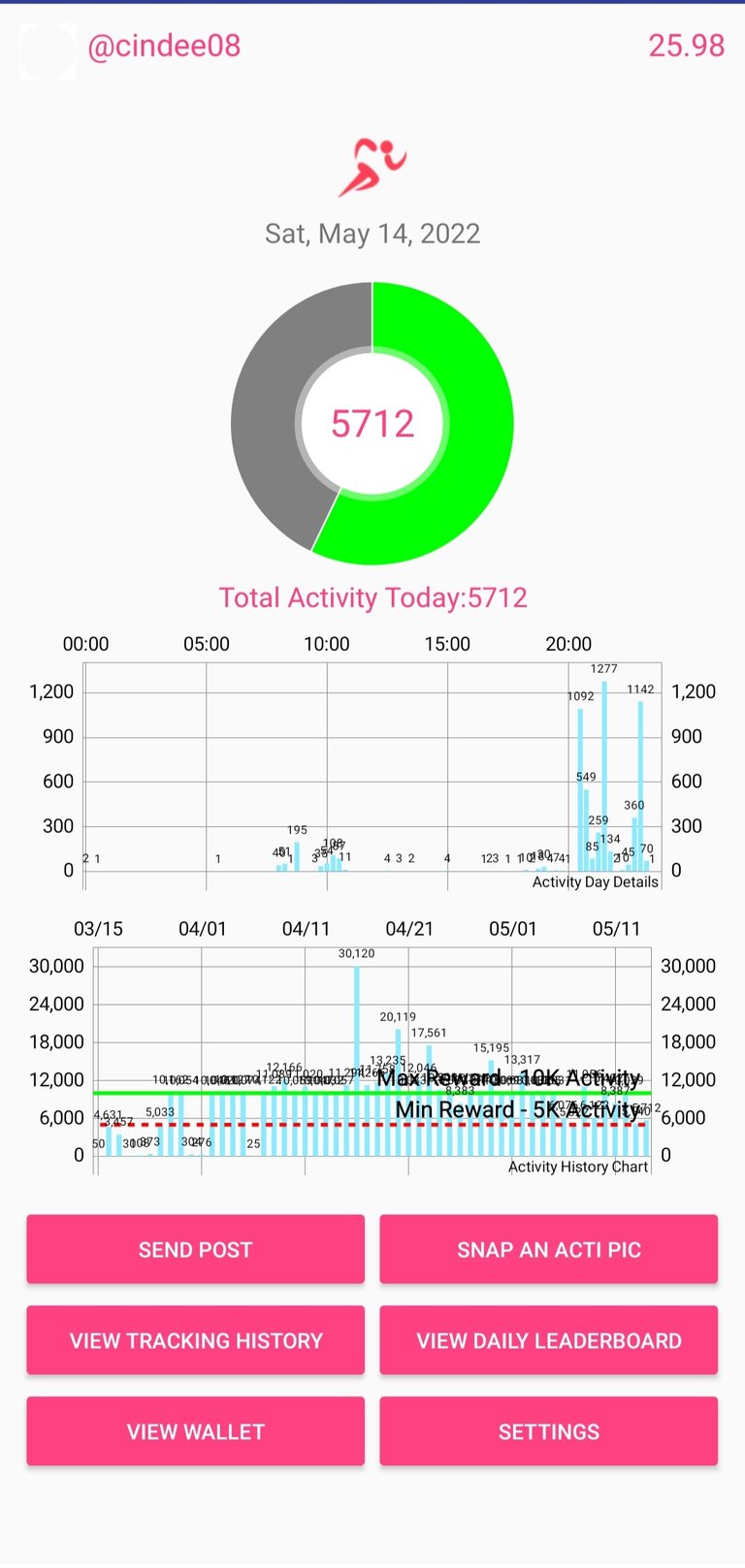
Task: View the daily leaderboard
Action: point(549,1340)
